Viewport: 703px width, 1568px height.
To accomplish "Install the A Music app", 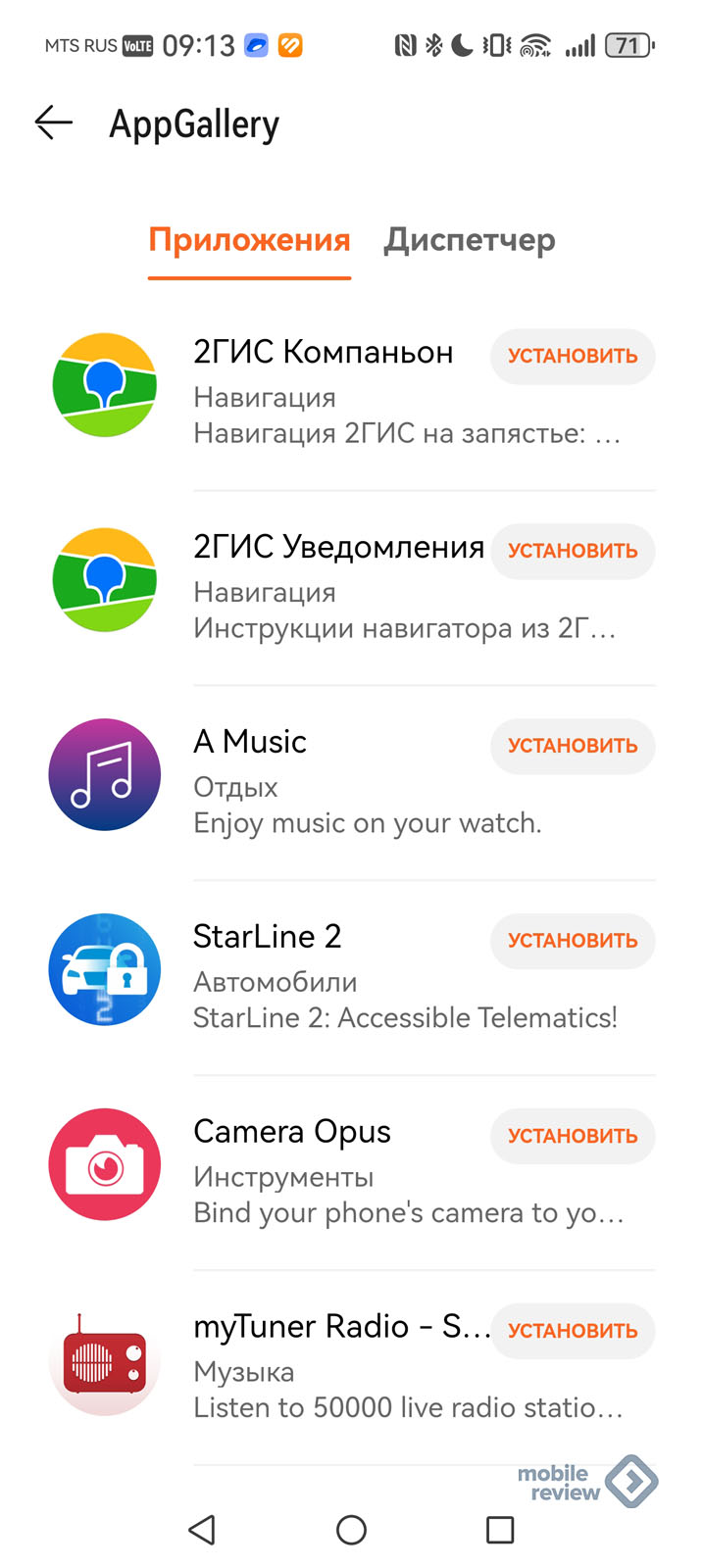I will click(572, 746).
